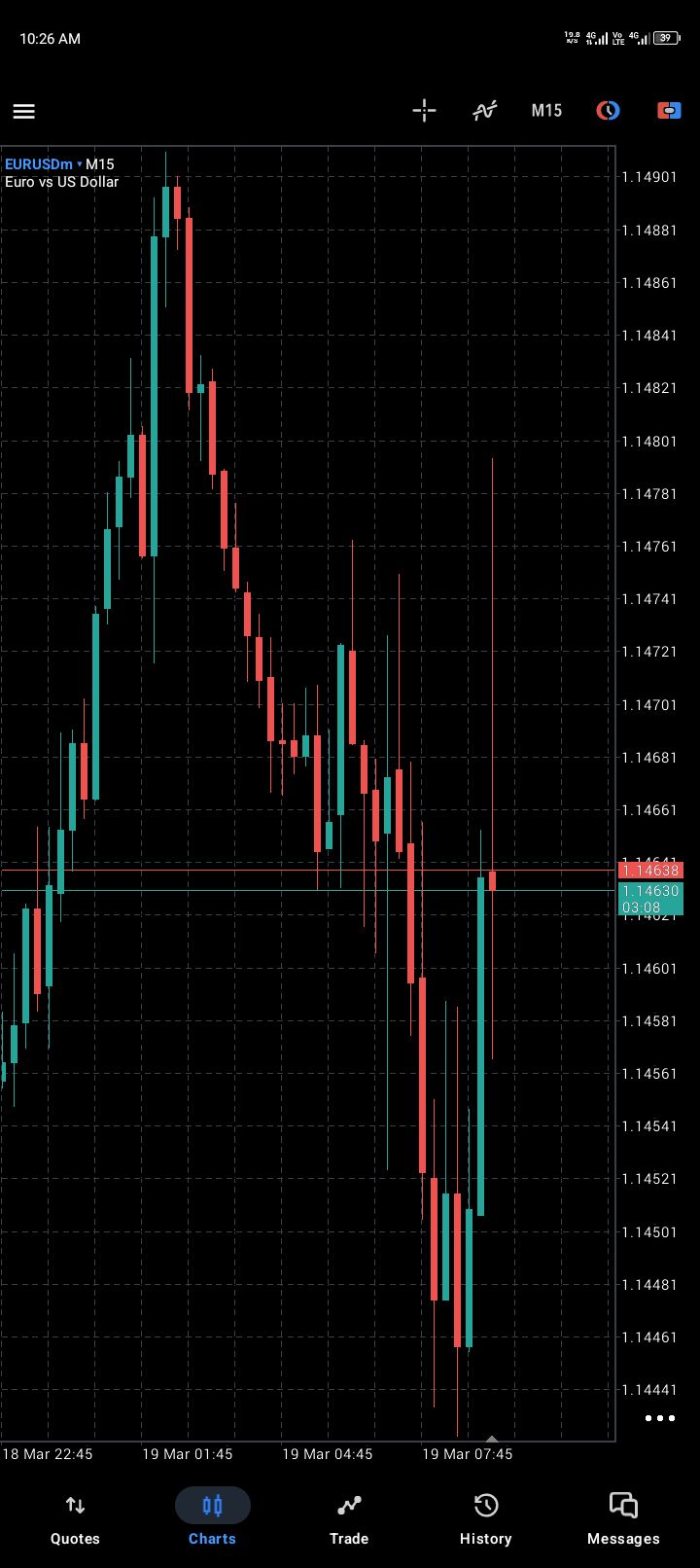Image resolution: width=700 pixels, height=1568 pixels.
Task: Enable the crosshair cursor tool
Action: pyautogui.click(x=424, y=111)
